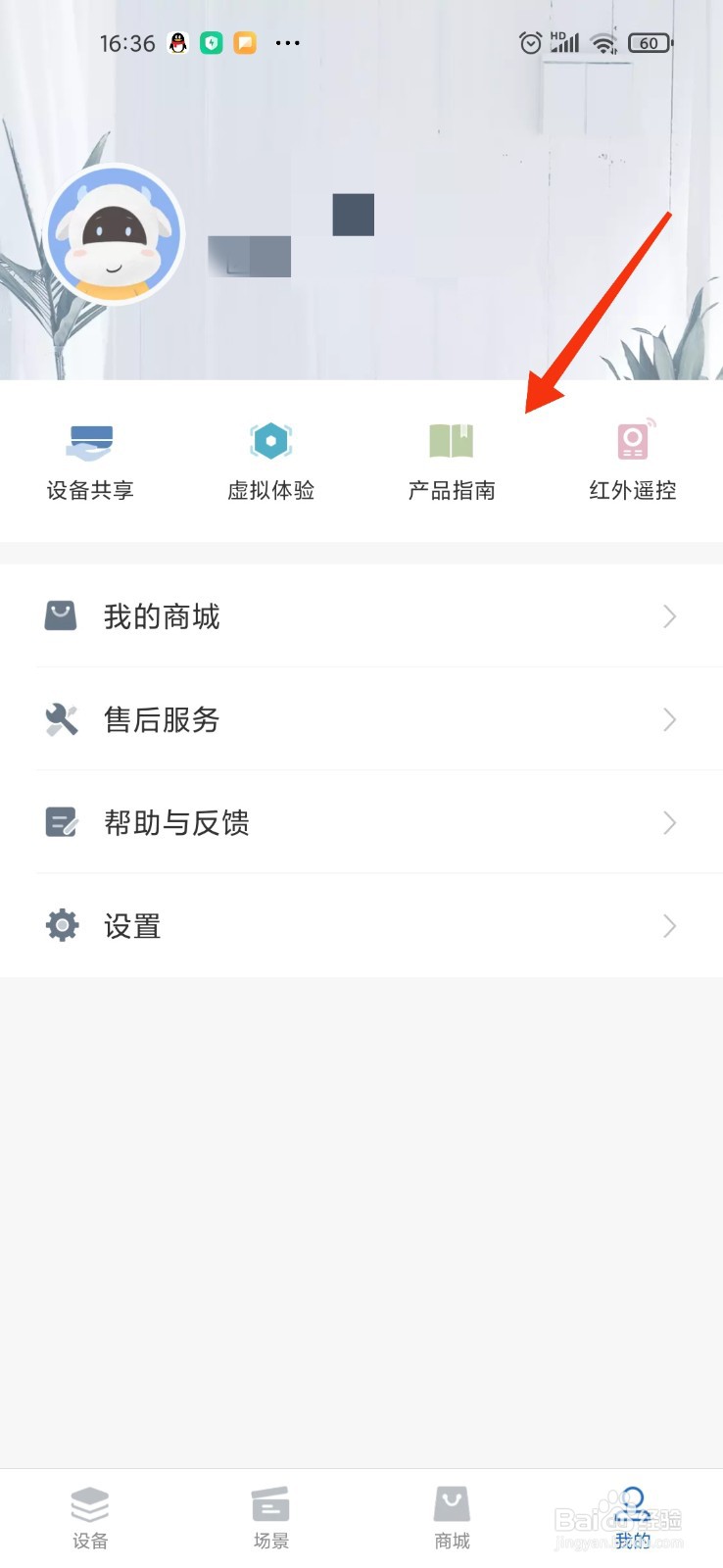Tap the profile avatar picture

tap(115, 233)
